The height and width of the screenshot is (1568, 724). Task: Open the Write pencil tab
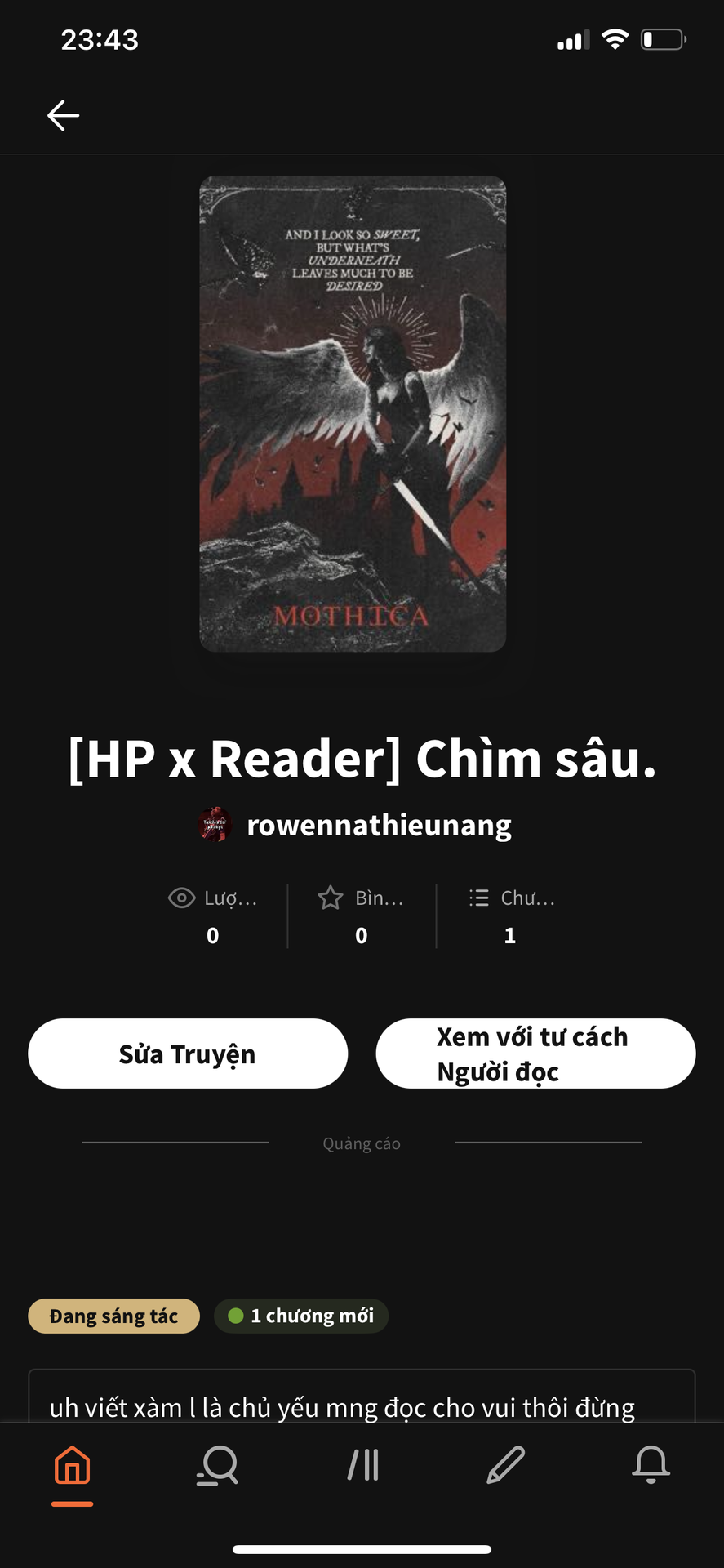tap(506, 1464)
